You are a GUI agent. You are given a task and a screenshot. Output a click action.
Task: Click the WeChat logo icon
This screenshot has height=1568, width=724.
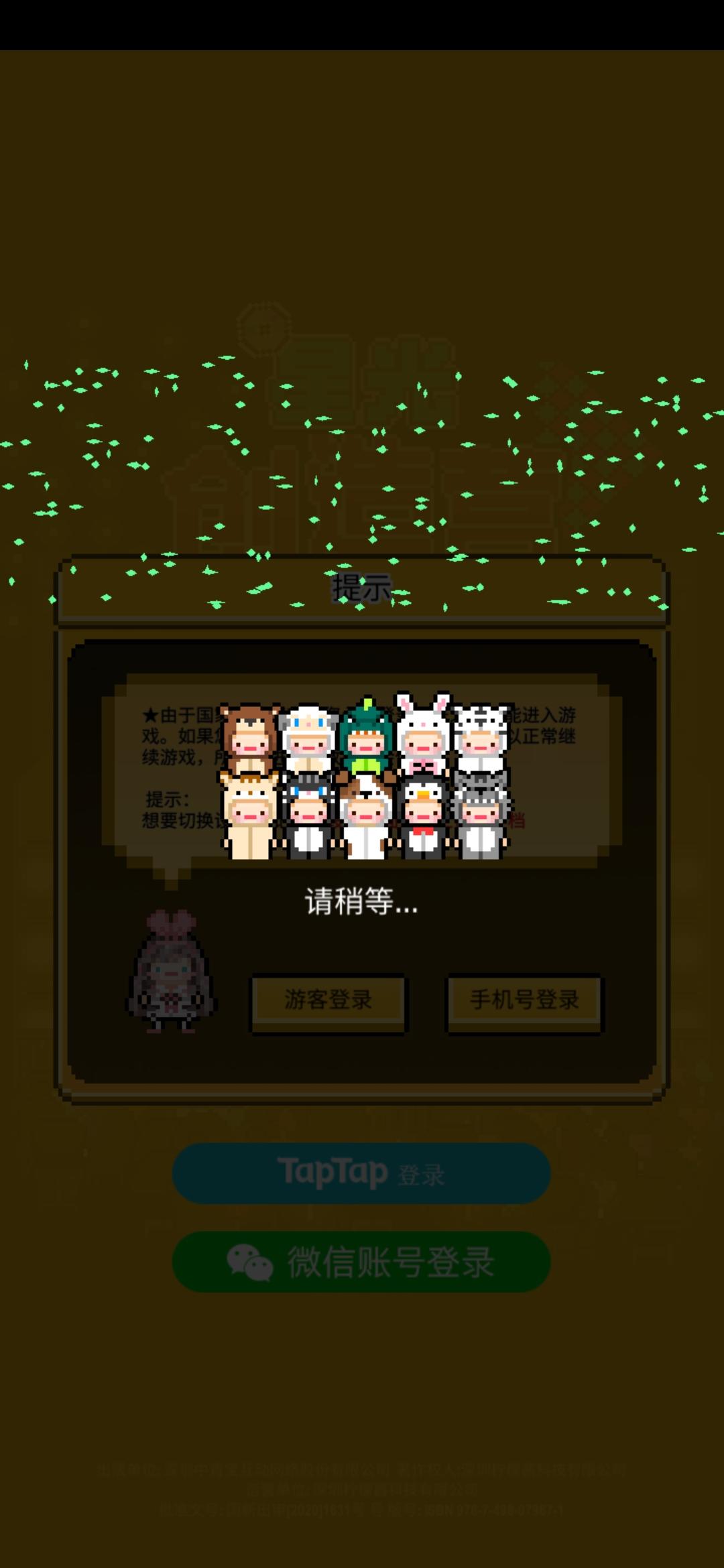(251, 1261)
